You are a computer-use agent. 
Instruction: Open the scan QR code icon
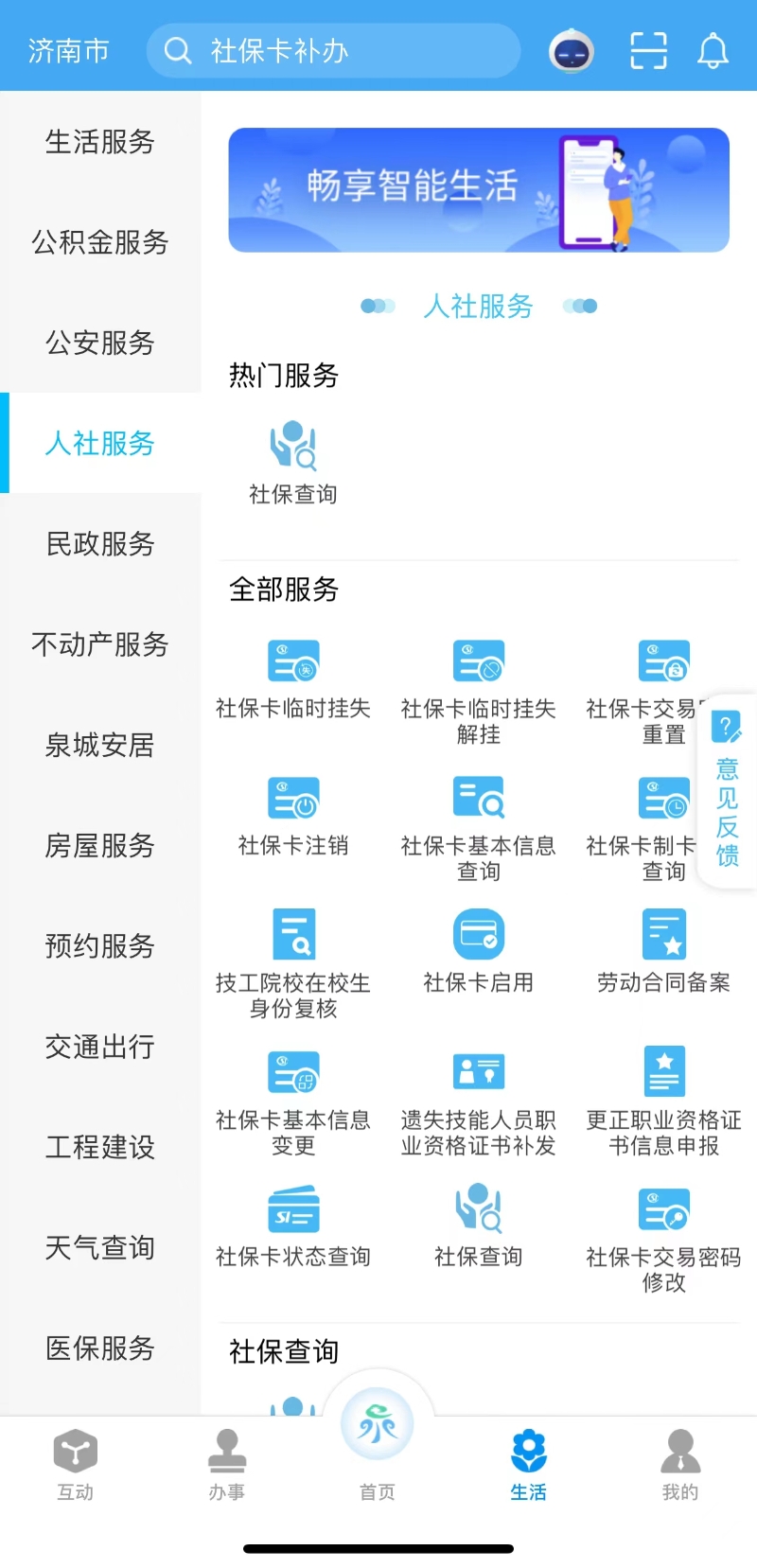click(x=649, y=50)
